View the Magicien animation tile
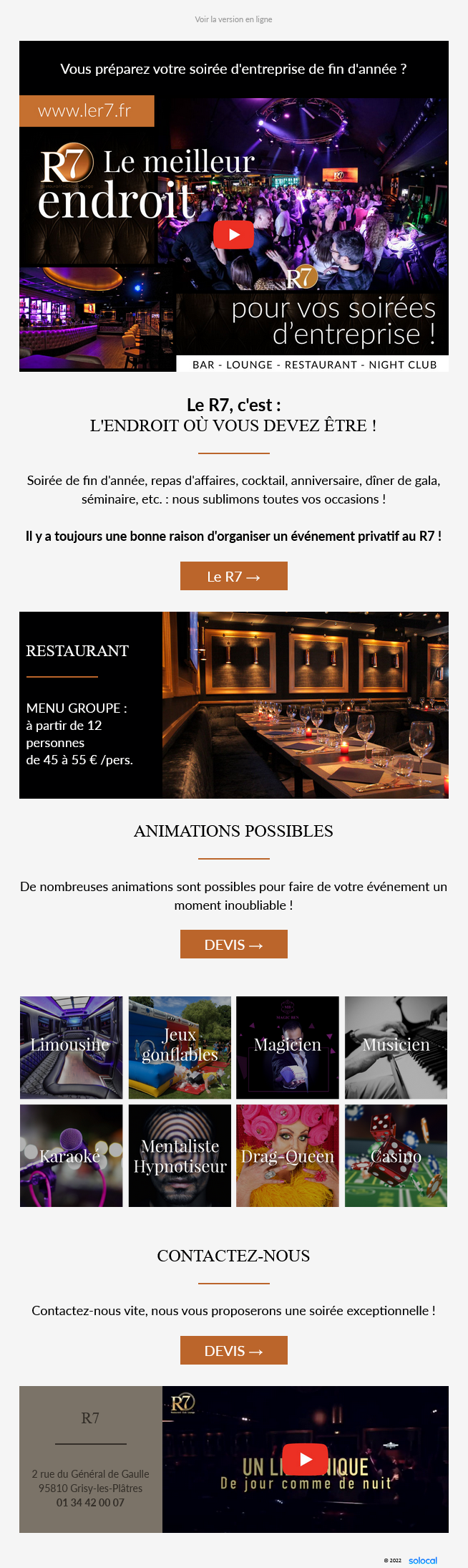Screen dimensions: 468x1568 [x=288, y=1047]
